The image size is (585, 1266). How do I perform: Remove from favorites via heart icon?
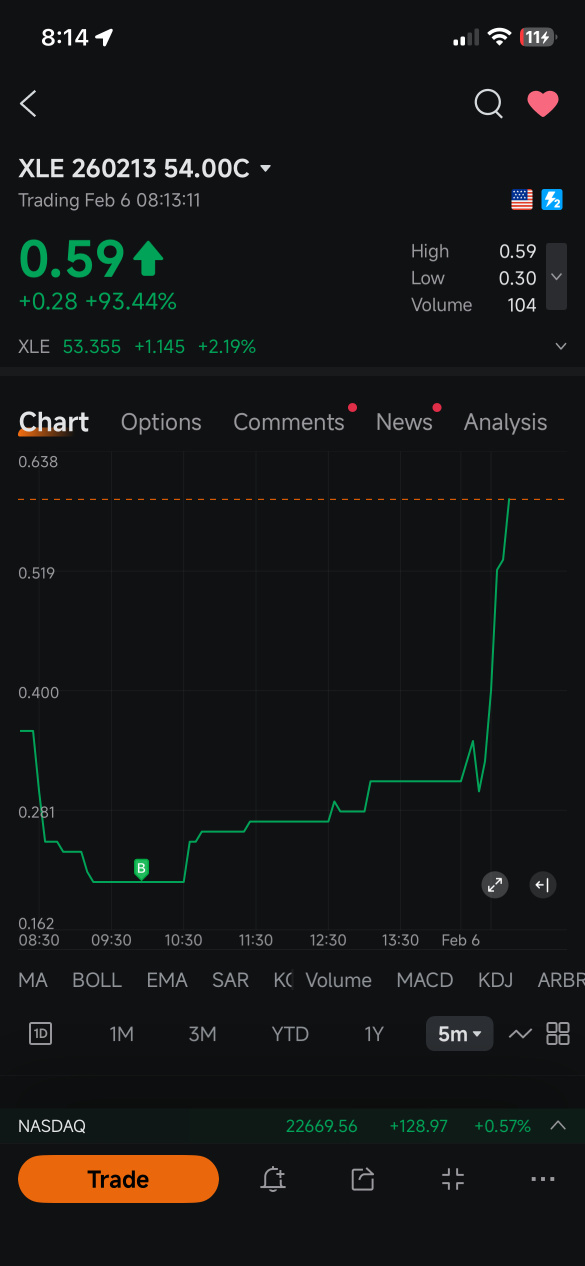pos(543,103)
